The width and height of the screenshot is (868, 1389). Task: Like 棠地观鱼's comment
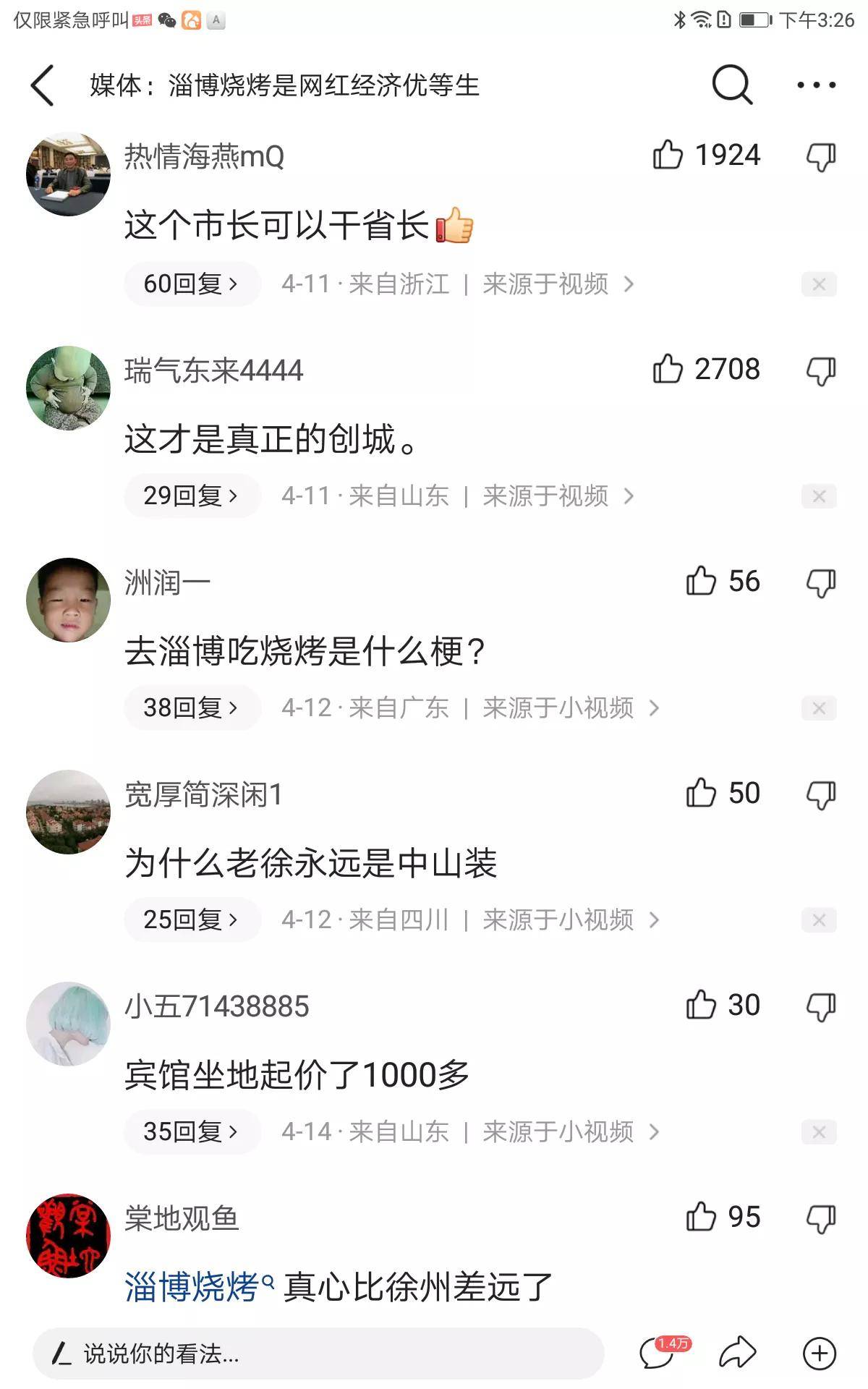(701, 1217)
